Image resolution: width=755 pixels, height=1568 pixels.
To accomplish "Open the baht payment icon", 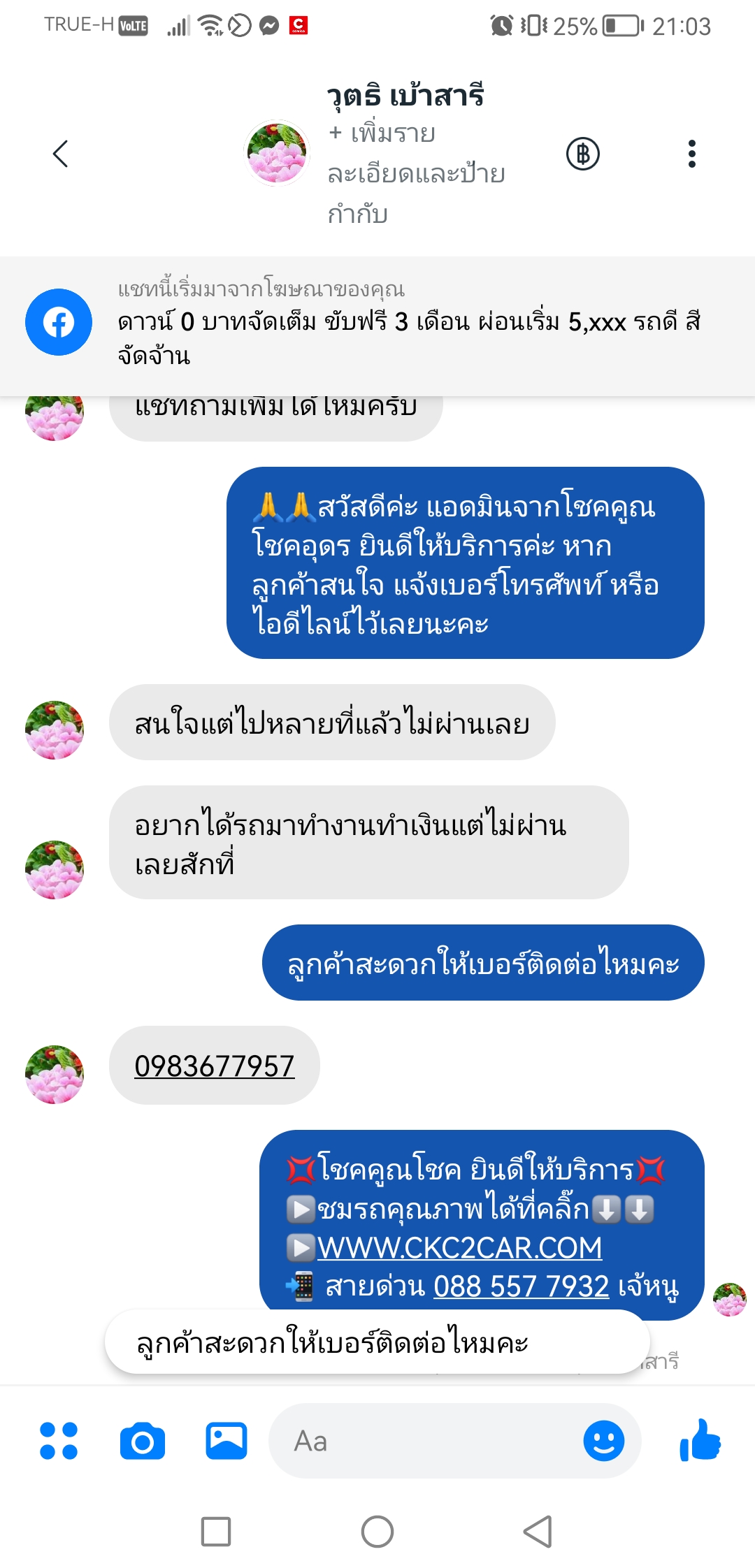I will click(583, 154).
